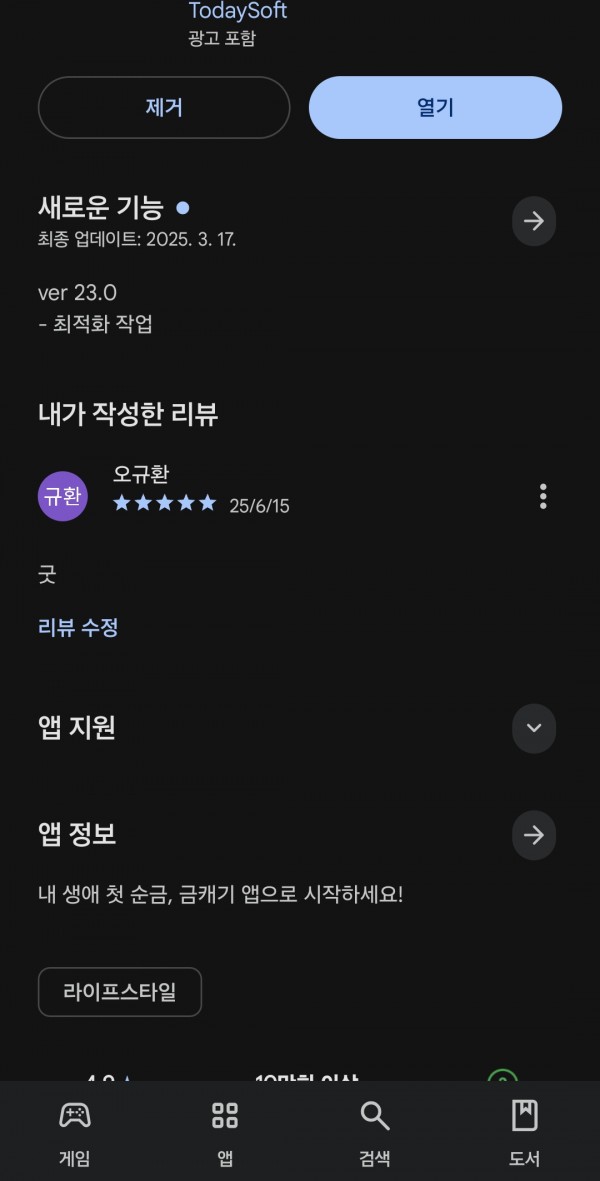
Task: Open 앱 정보 details arrow
Action: coord(534,835)
